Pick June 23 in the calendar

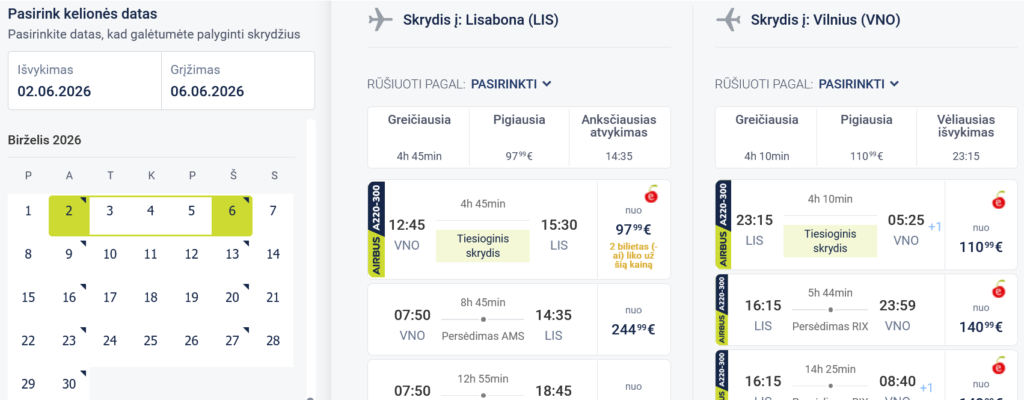(69, 340)
